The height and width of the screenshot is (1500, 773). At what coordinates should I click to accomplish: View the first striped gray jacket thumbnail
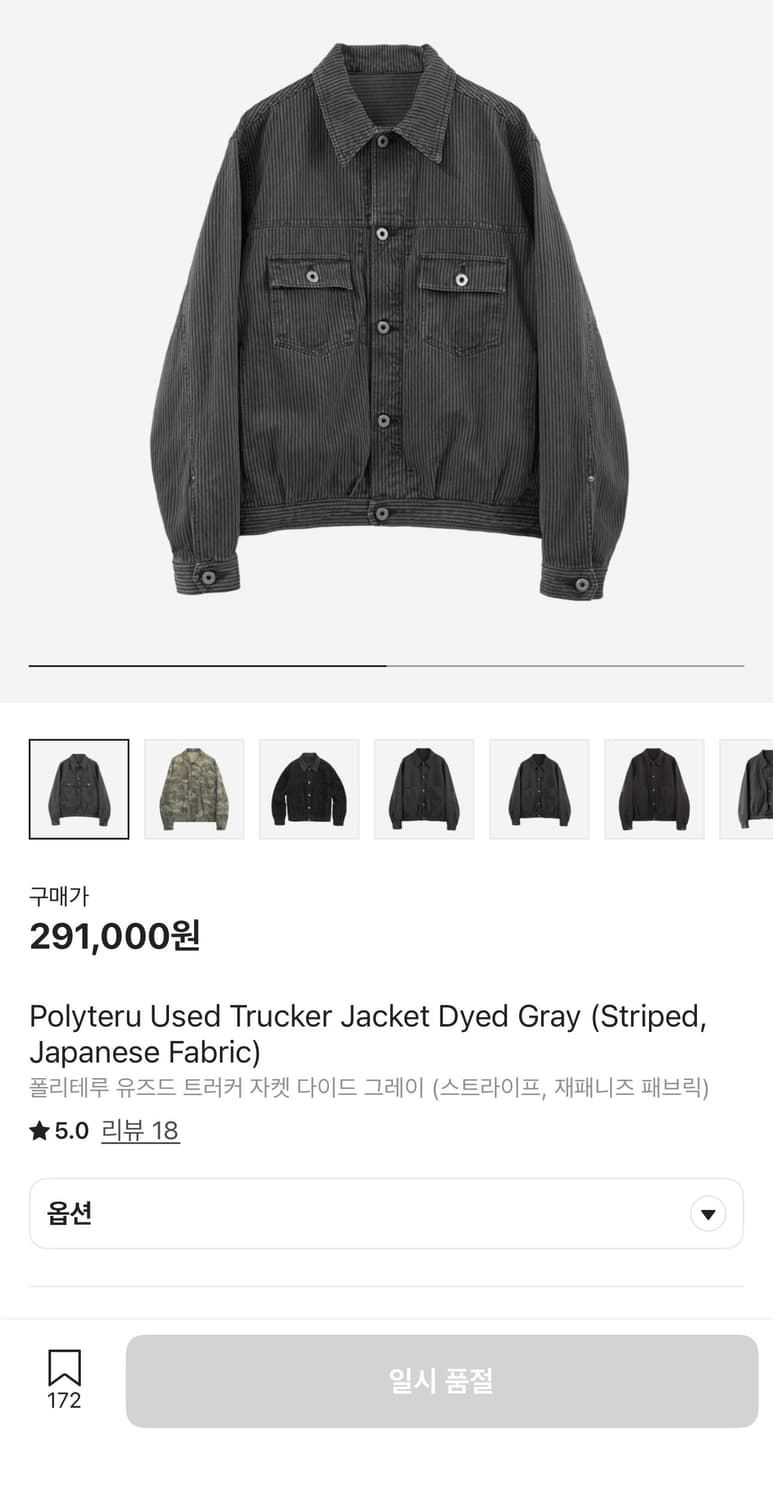79,789
